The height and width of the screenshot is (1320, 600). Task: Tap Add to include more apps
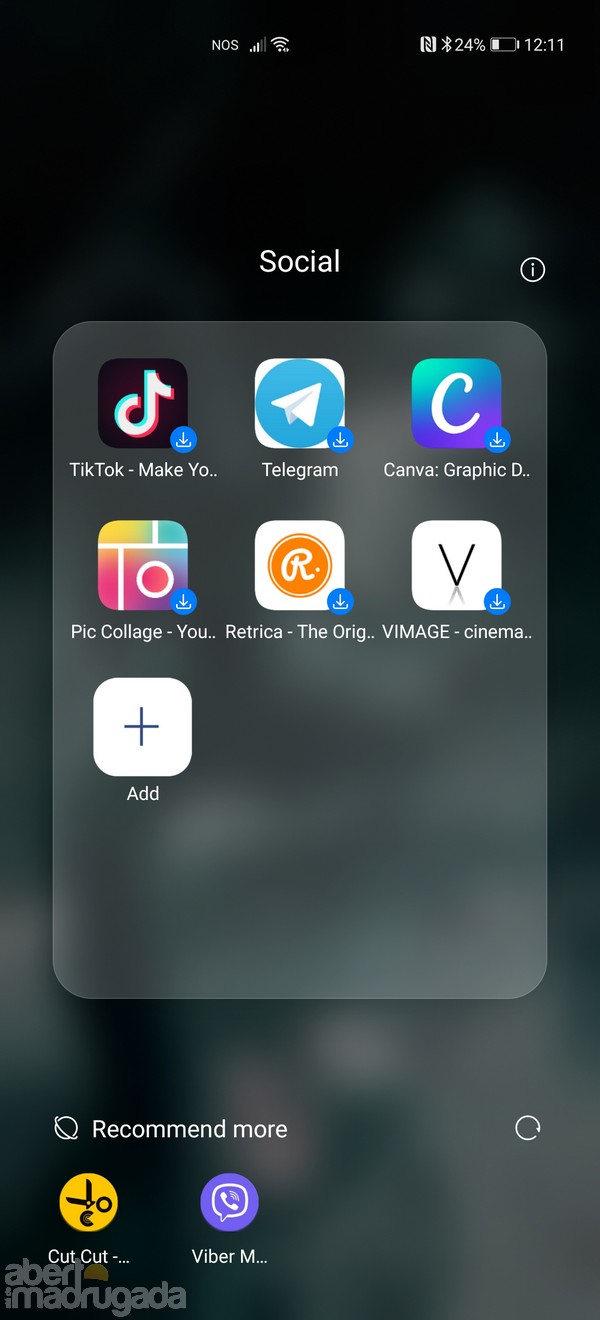click(x=143, y=727)
